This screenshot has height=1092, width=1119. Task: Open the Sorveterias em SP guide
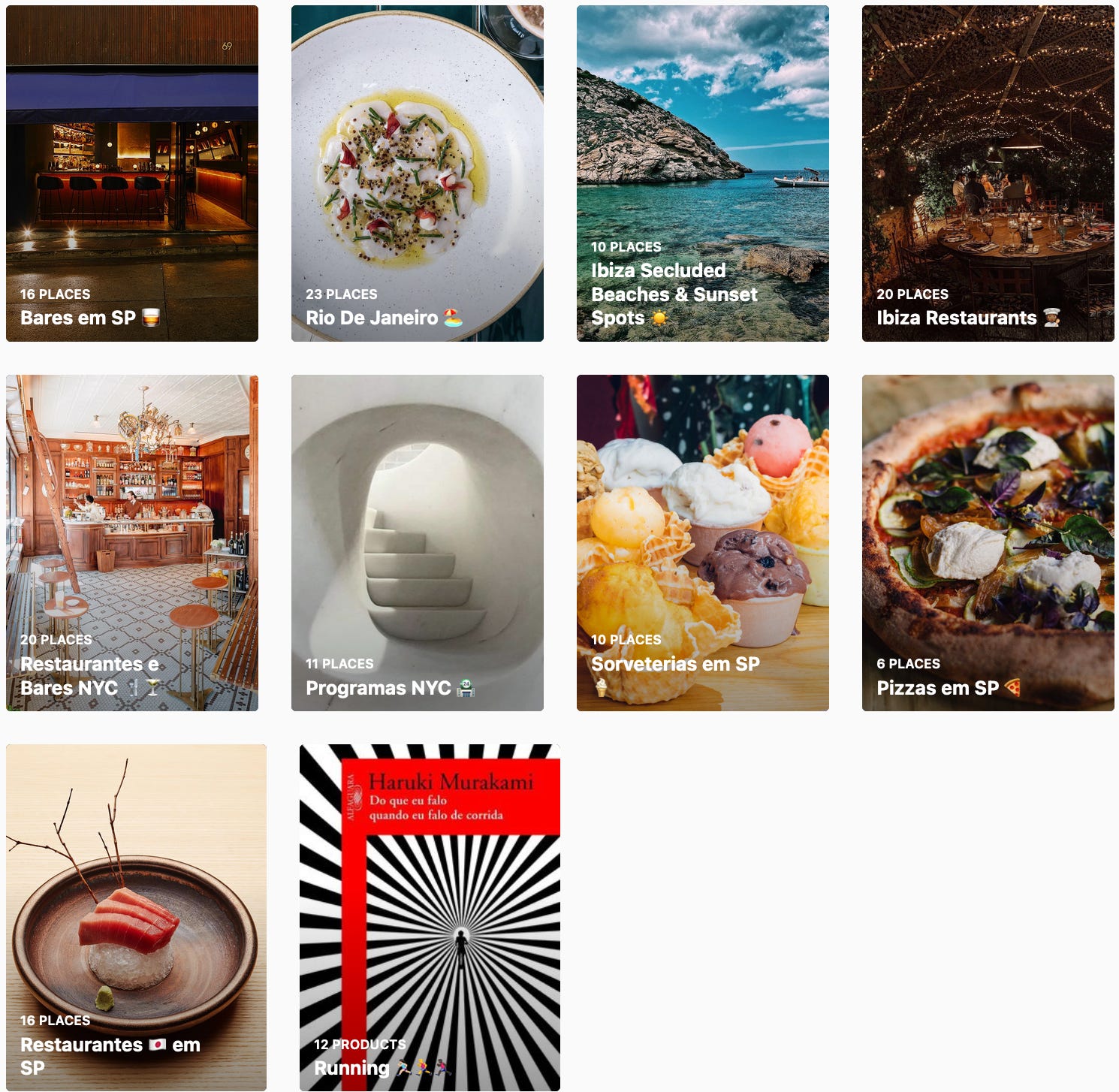702,543
